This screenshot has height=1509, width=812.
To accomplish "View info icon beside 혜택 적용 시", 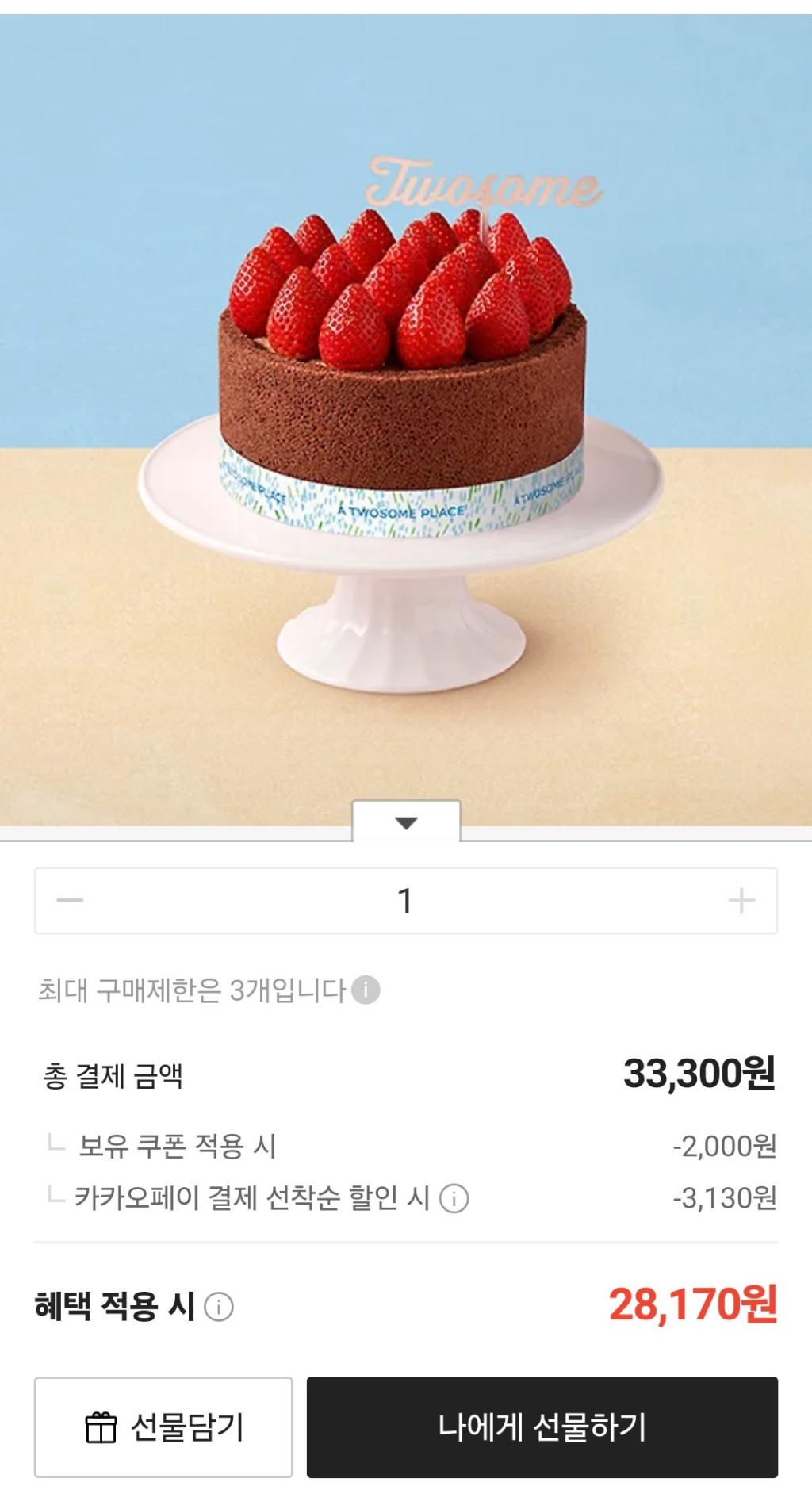I will (219, 1307).
